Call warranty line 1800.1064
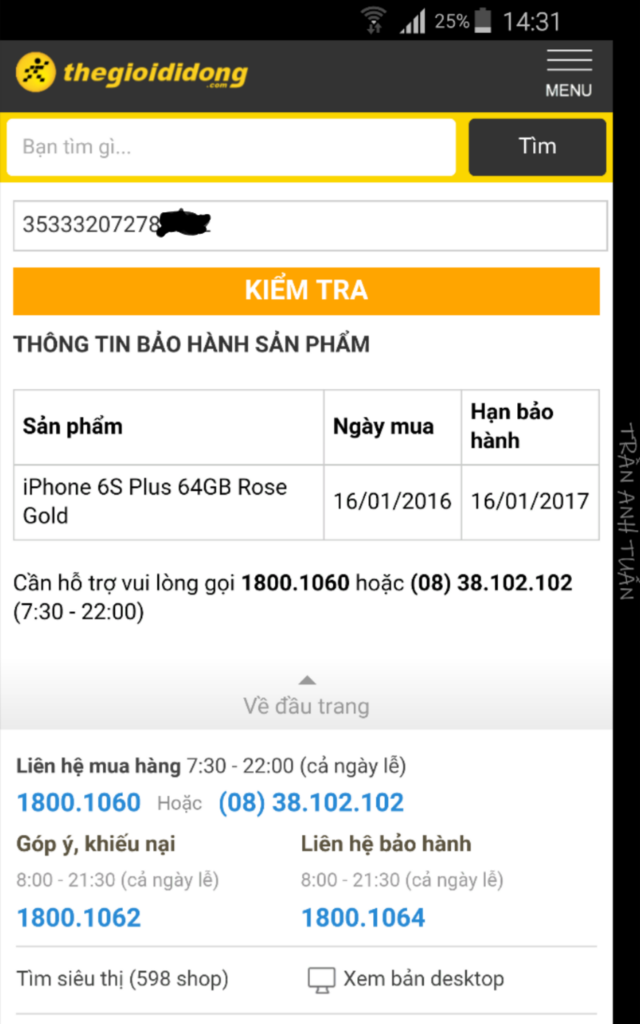 (363, 918)
